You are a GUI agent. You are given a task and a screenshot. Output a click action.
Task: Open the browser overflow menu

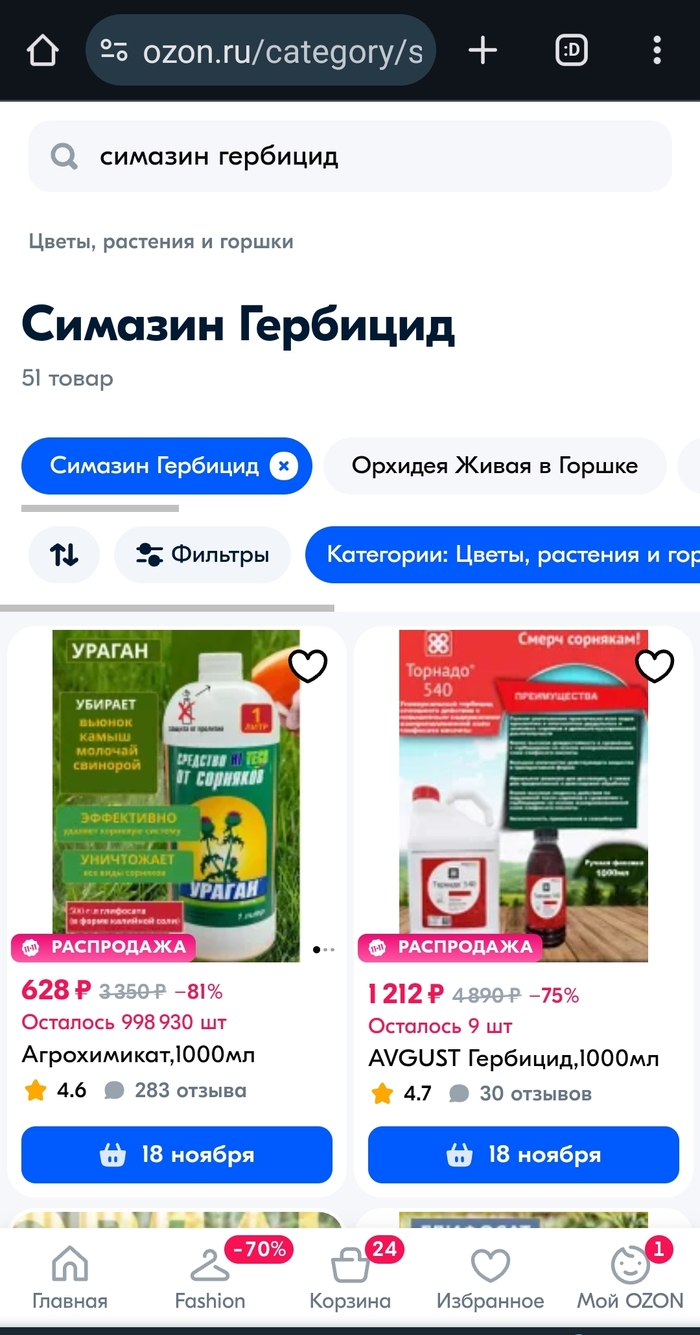(x=656, y=50)
